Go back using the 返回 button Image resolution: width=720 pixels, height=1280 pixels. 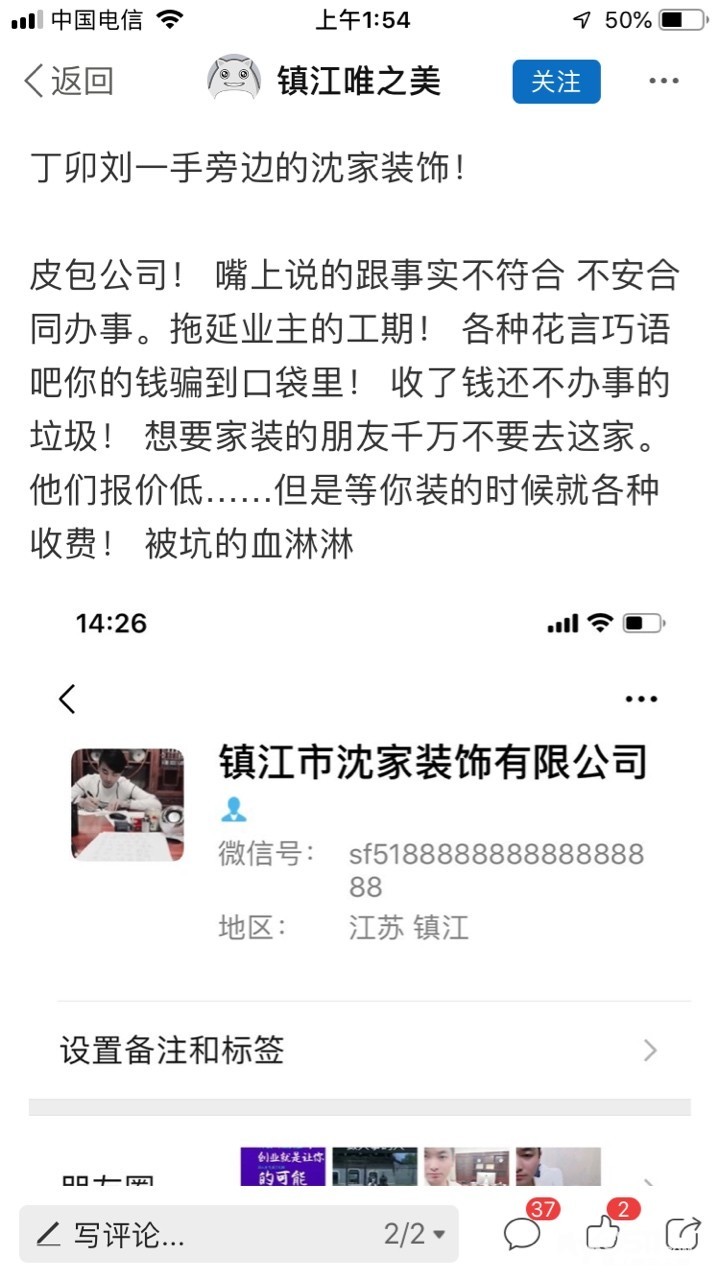tap(68, 81)
